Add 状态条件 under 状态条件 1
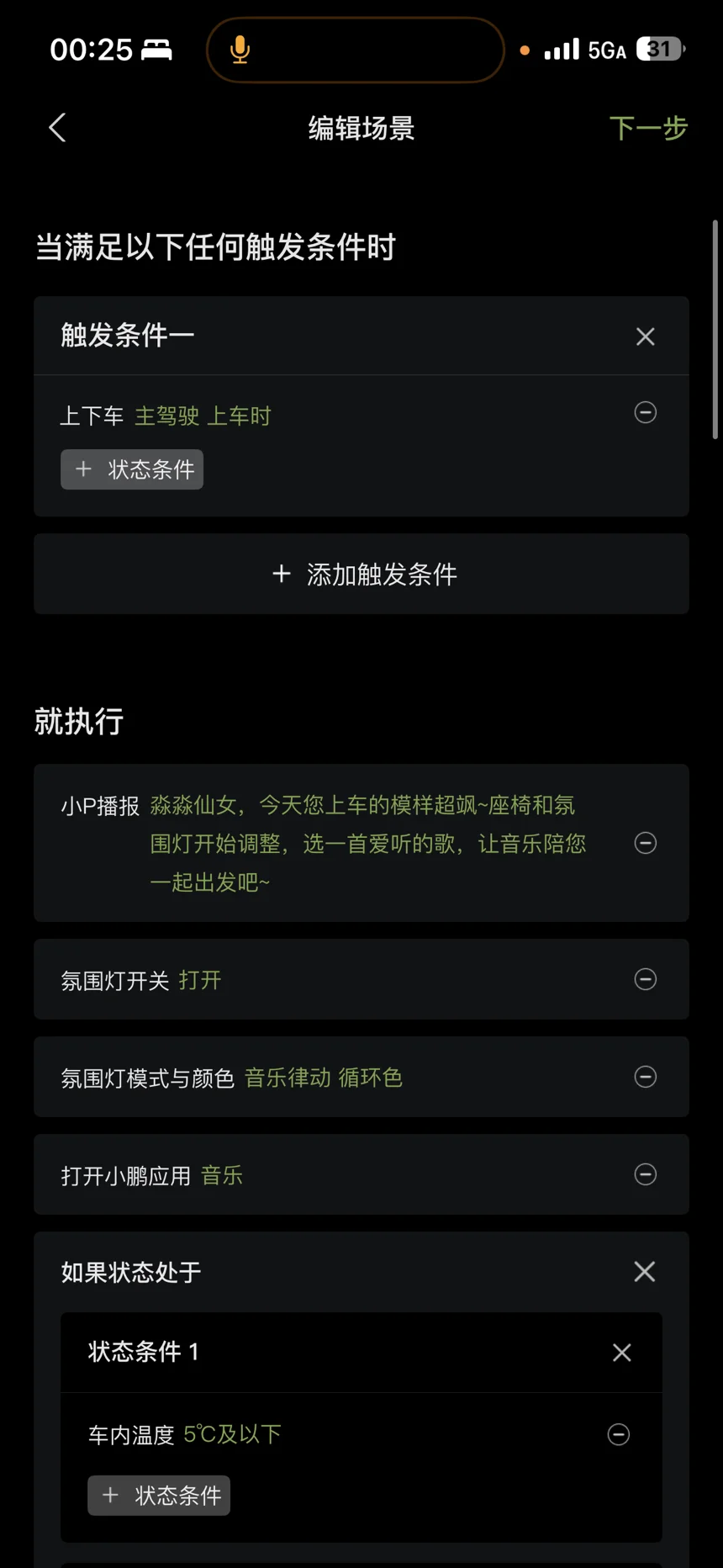723x1568 pixels. click(x=159, y=1496)
